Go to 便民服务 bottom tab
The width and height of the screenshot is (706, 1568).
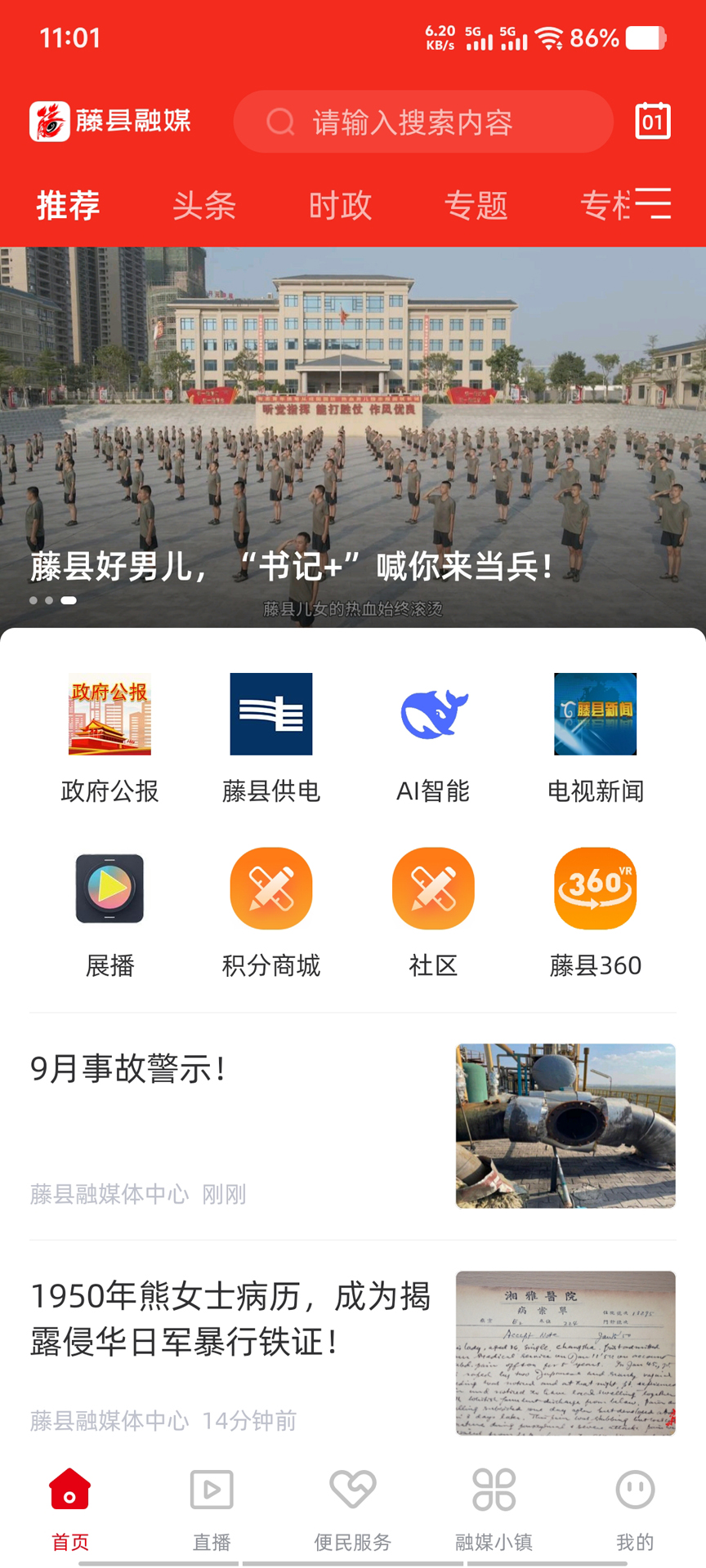[x=353, y=1508]
